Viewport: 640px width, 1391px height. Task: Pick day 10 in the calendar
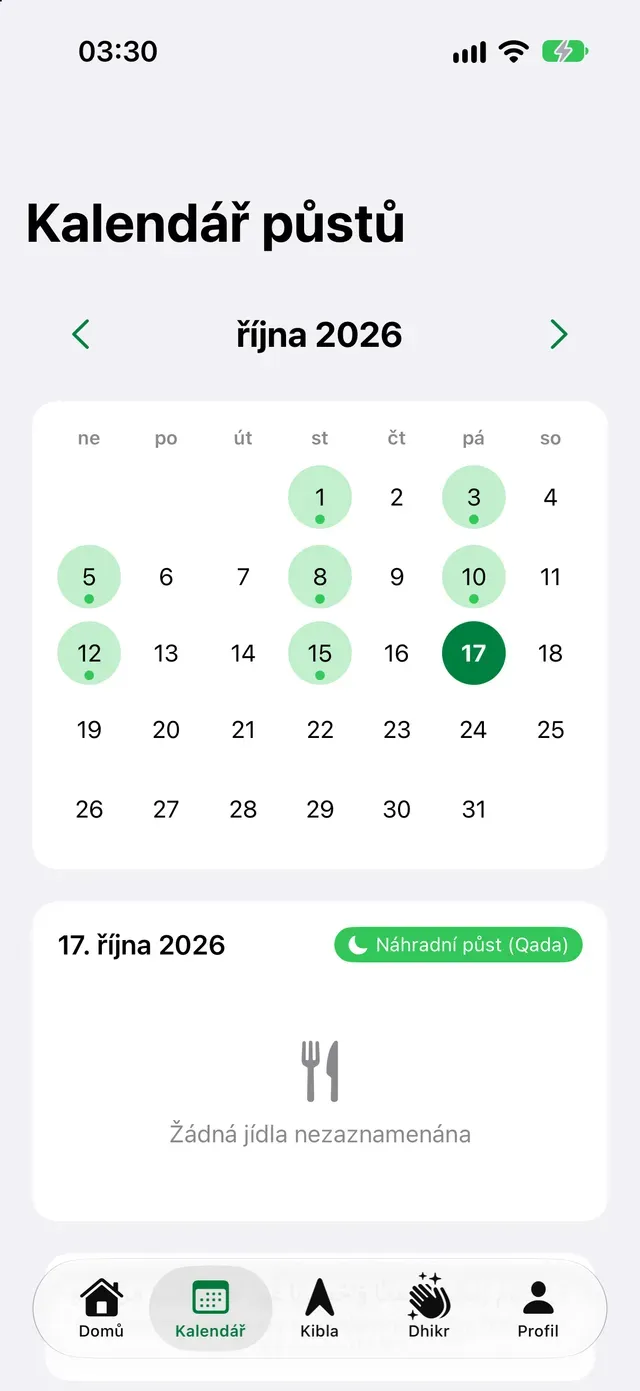click(x=474, y=576)
